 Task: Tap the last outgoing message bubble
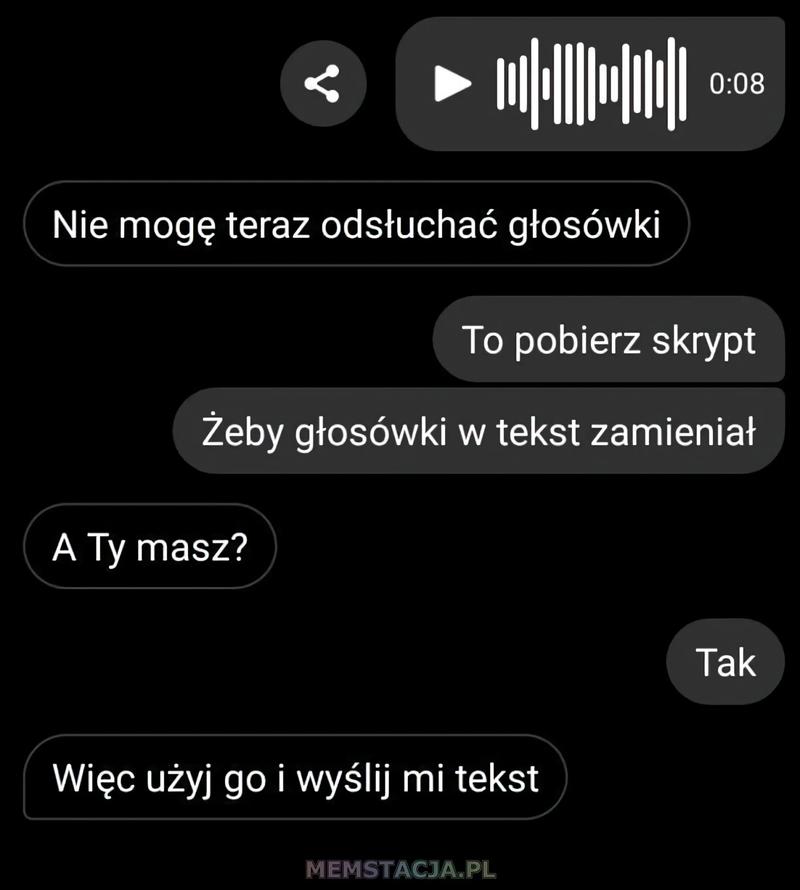[726, 662]
